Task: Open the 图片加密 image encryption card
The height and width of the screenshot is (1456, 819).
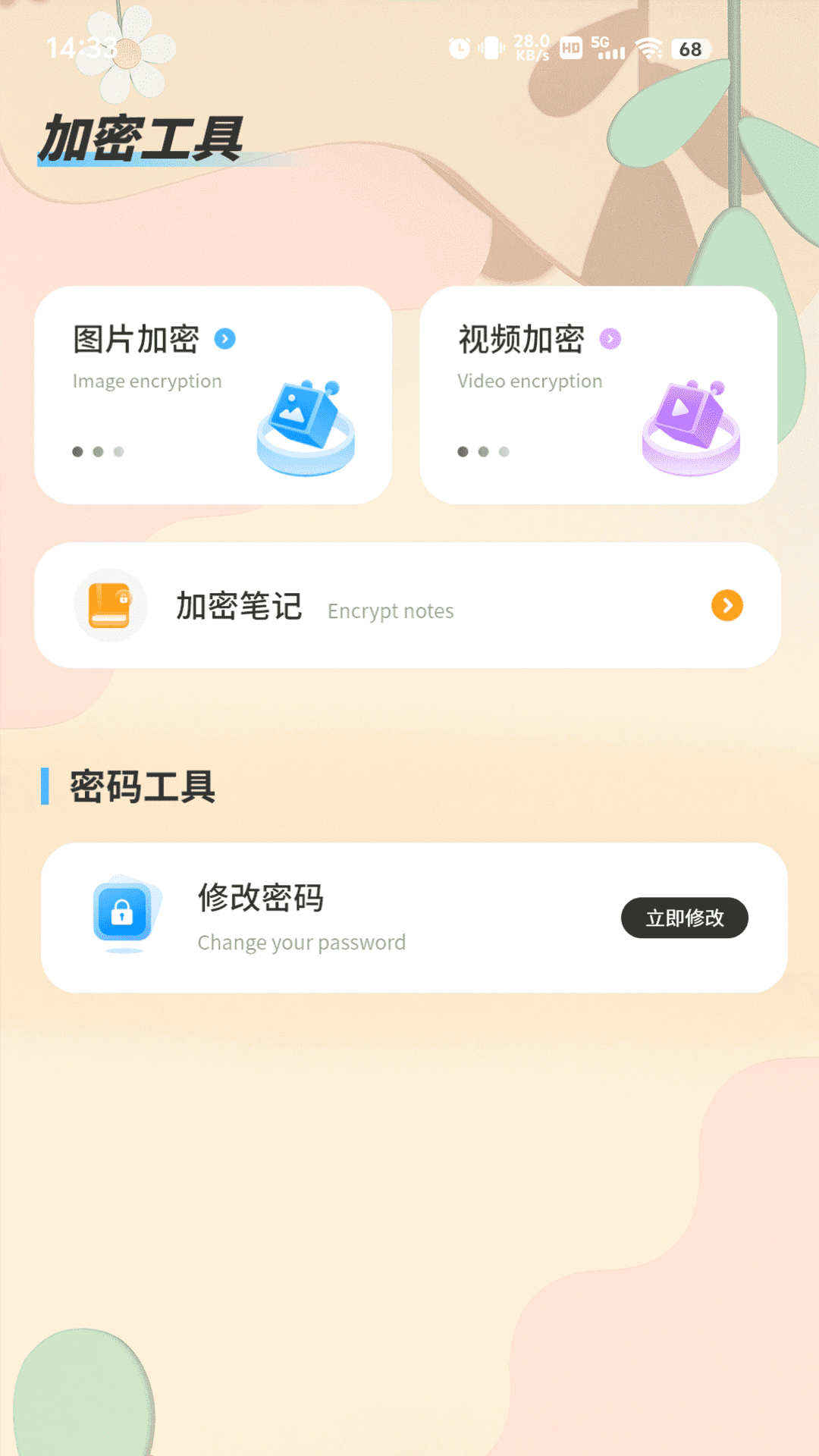Action: [213, 395]
